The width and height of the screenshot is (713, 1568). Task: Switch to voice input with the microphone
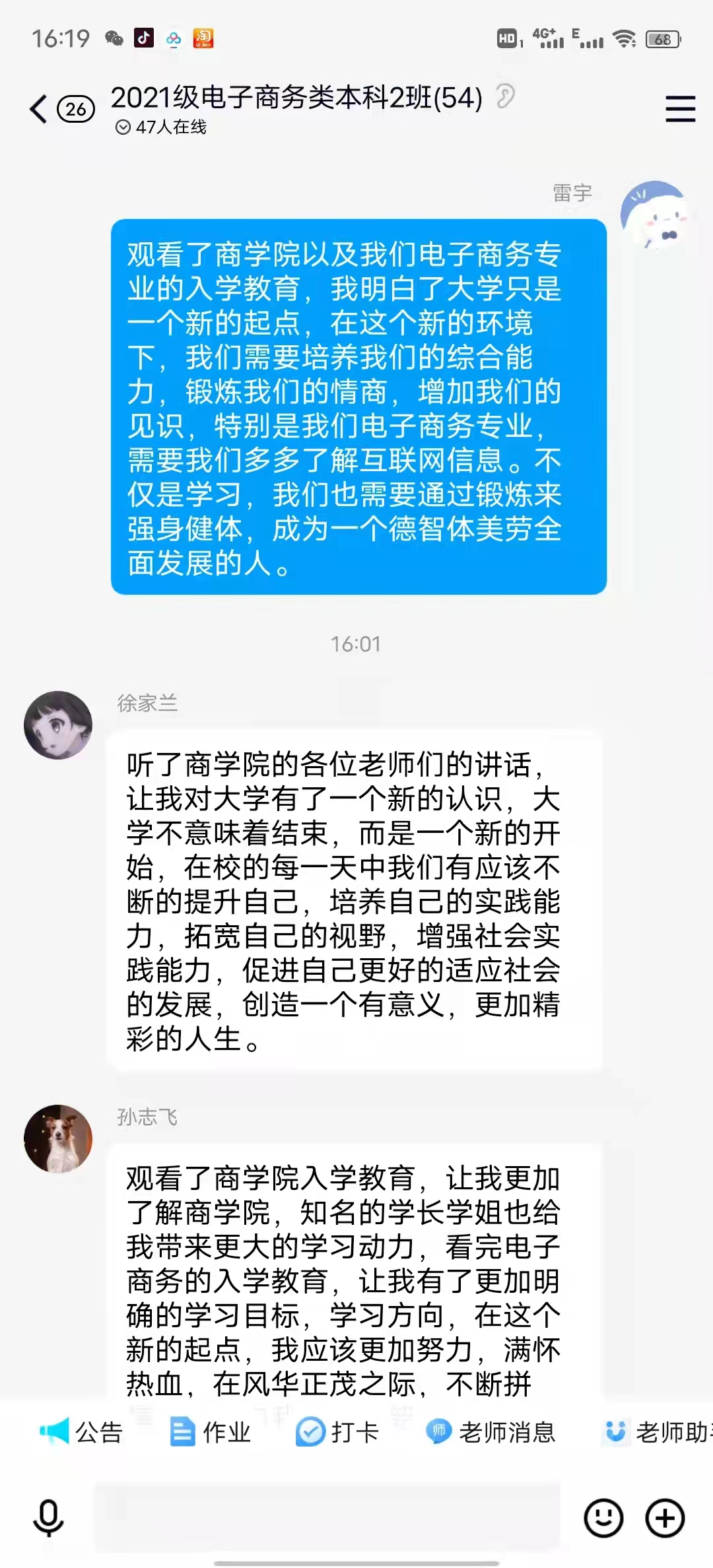click(48, 1518)
